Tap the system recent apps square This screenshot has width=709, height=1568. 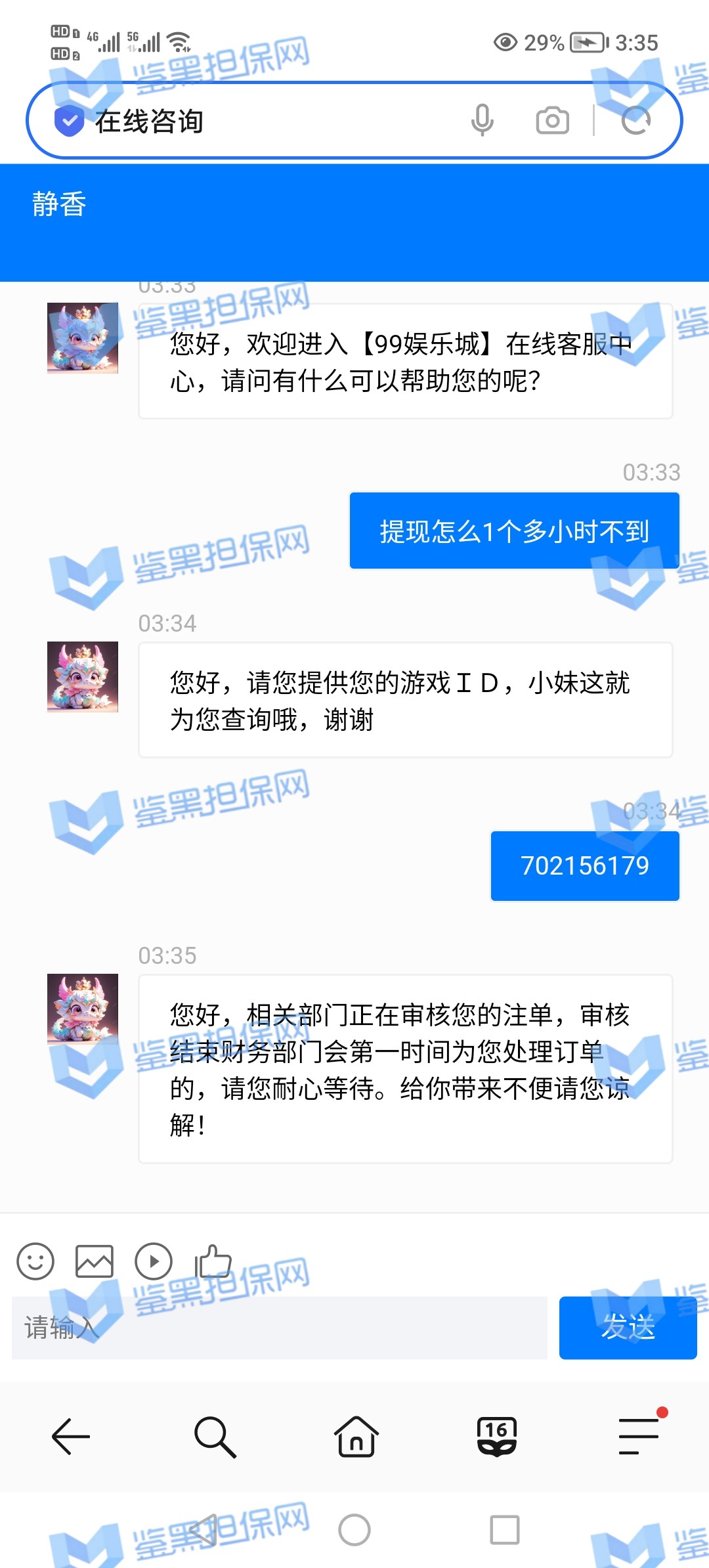(x=505, y=1530)
